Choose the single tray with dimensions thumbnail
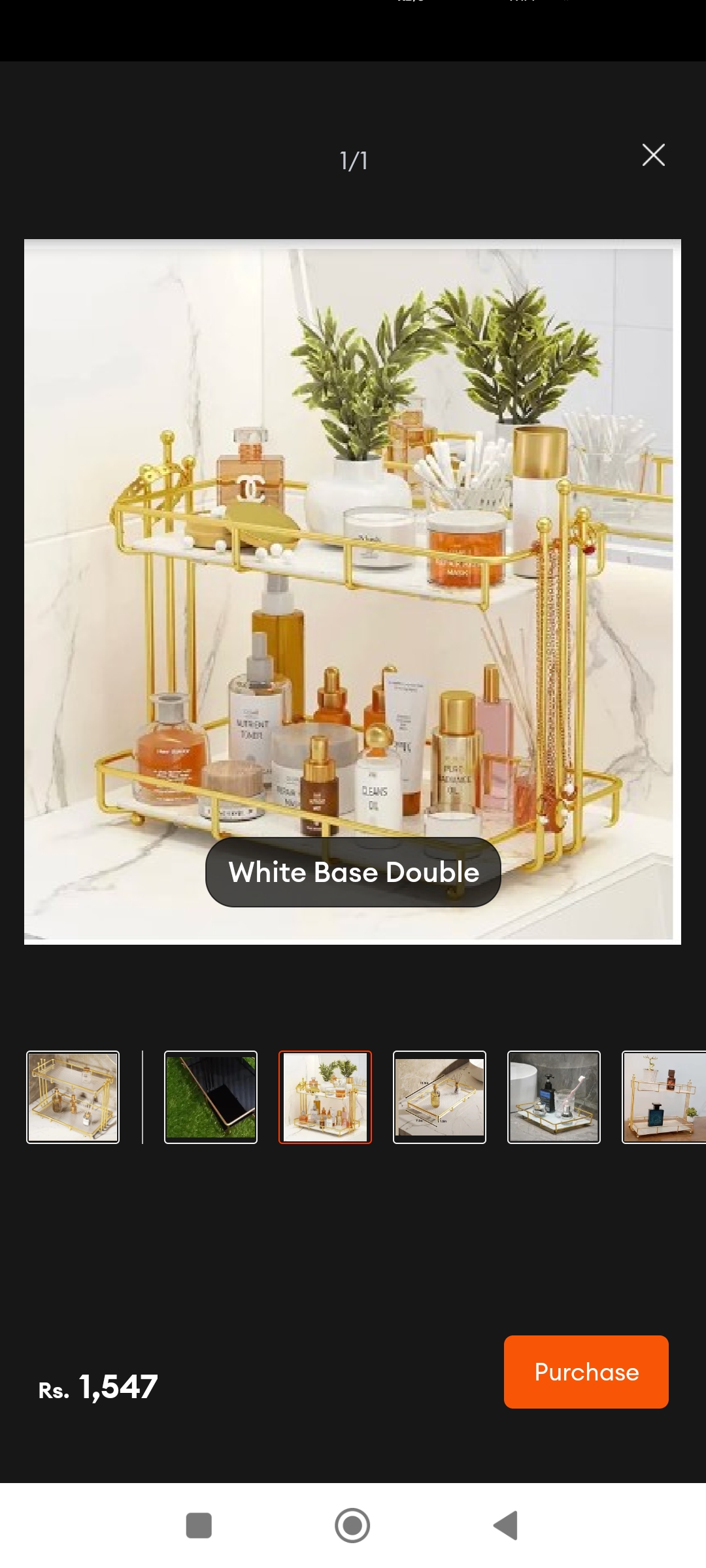Screen dimensions: 706x1568 439,1097
